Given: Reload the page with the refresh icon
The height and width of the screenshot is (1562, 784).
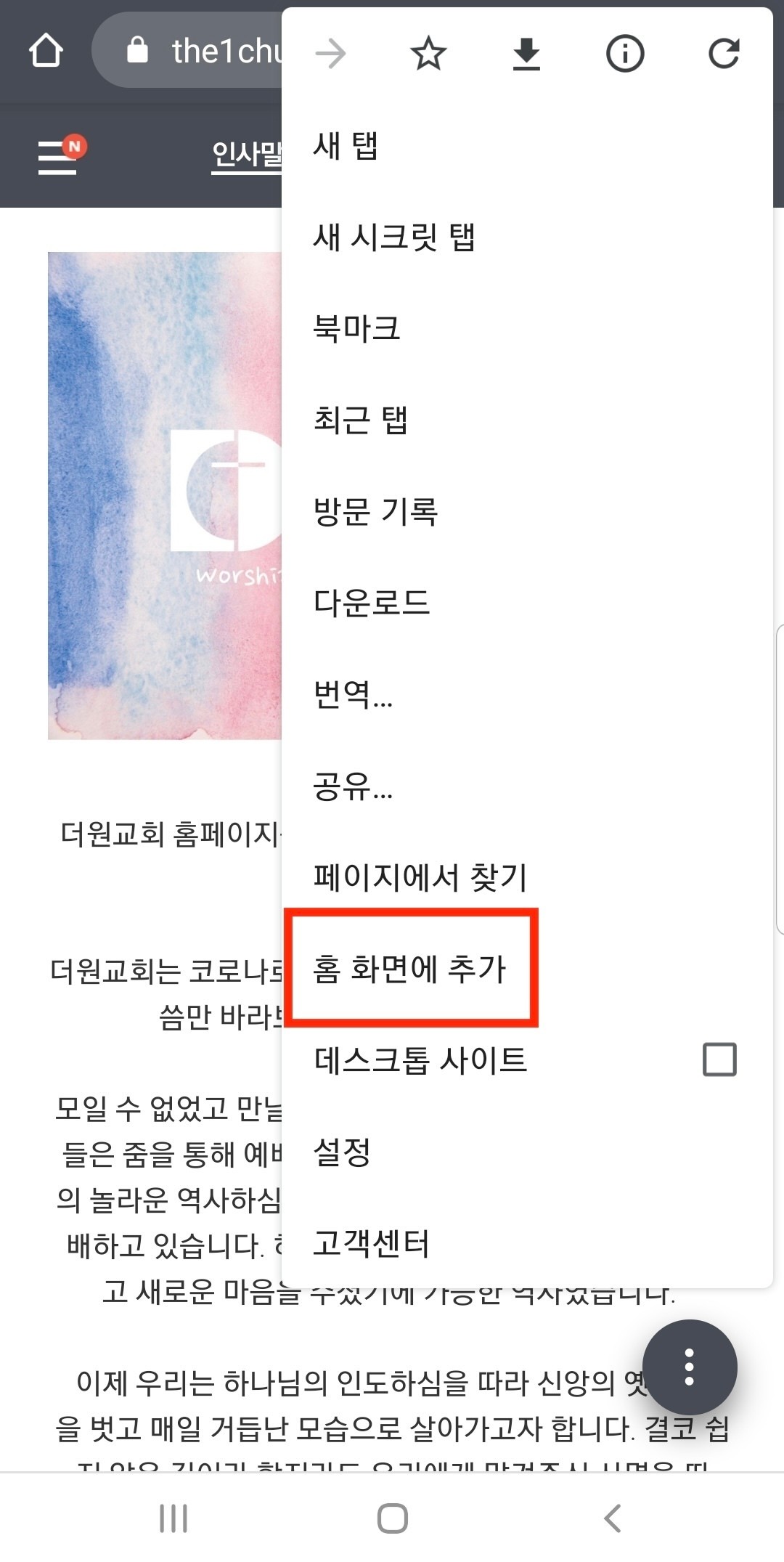Looking at the screenshot, I should tap(723, 54).
